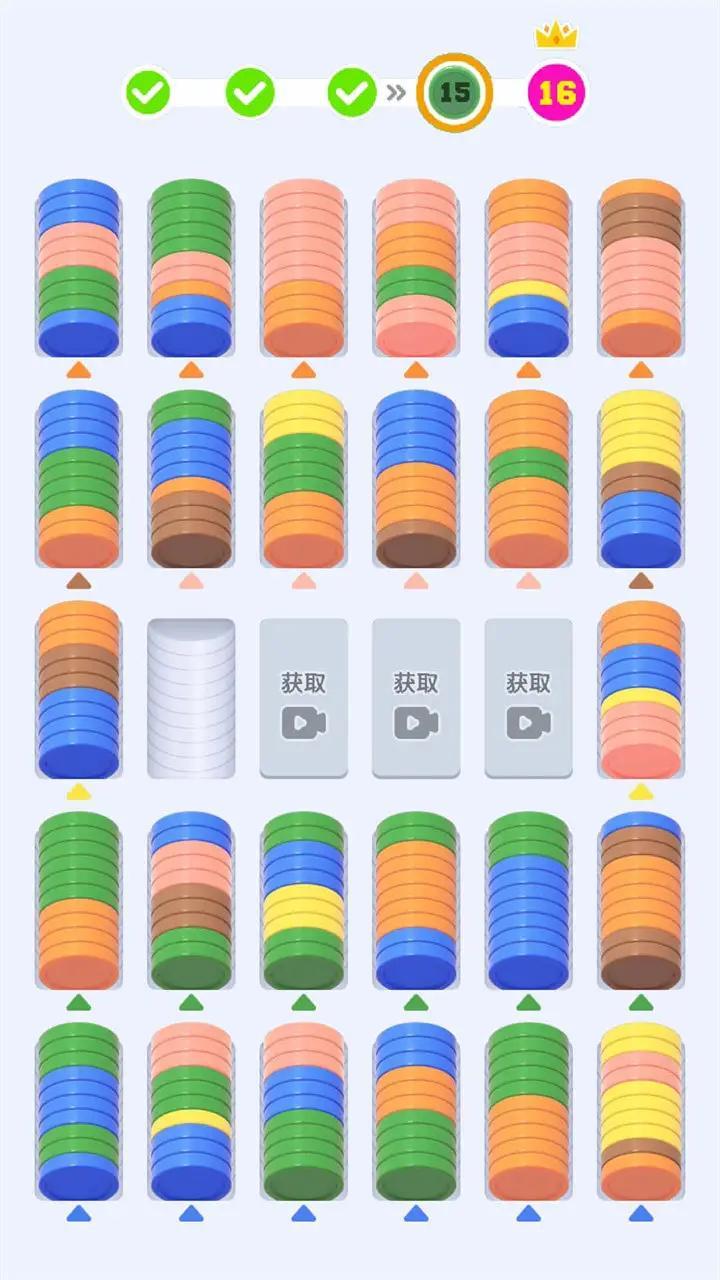Choose the pink, blue and green stack
Viewport: 720px width, 1280px height.
[304, 1110]
